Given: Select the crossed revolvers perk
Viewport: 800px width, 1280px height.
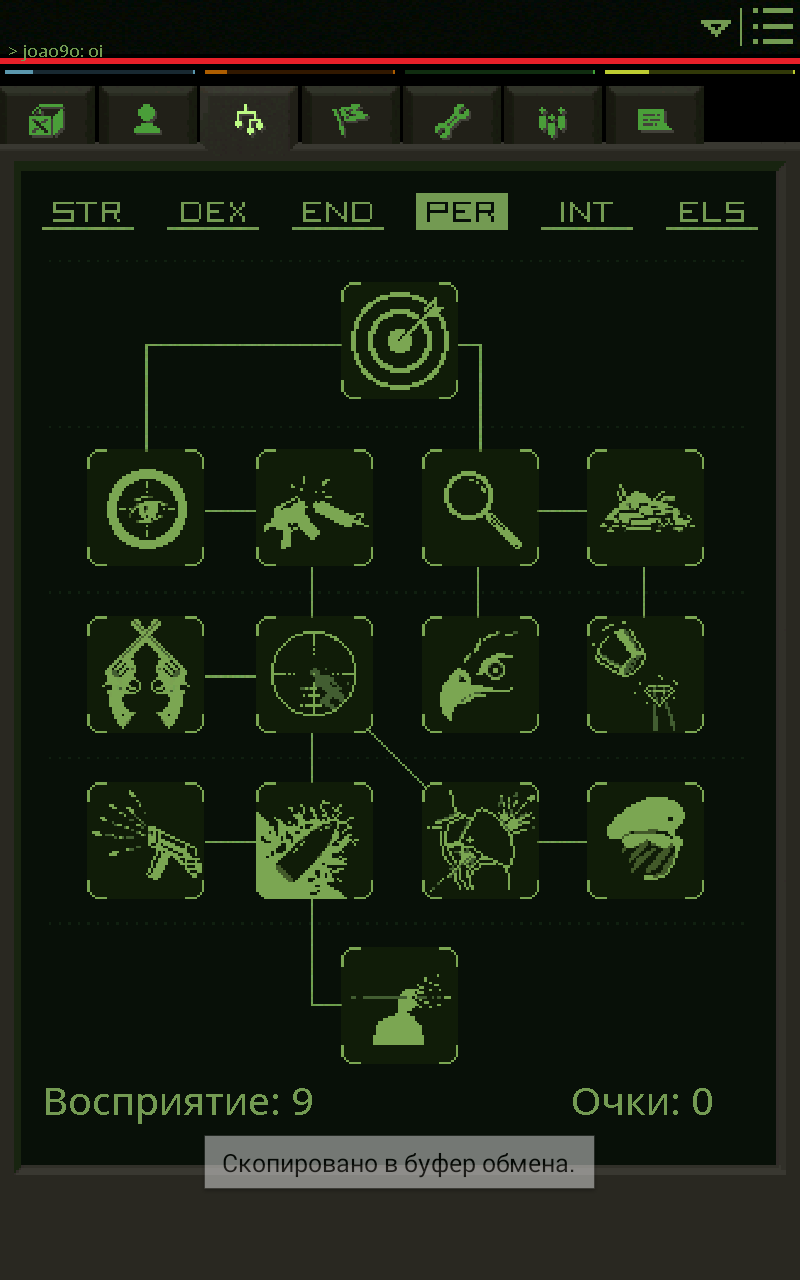Looking at the screenshot, I should tap(145, 674).
